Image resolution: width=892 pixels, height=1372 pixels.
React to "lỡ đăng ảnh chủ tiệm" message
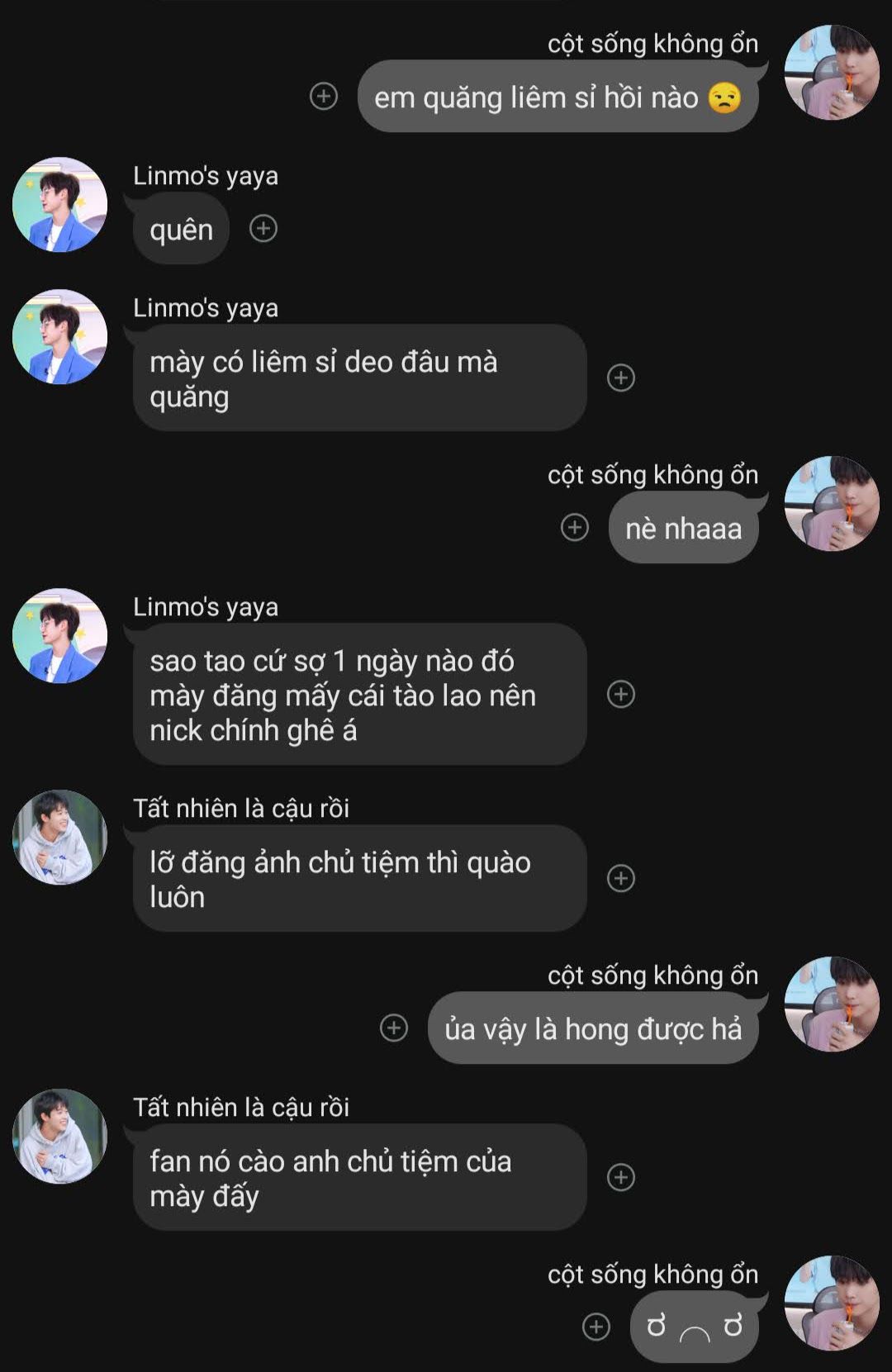pos(621,878)
